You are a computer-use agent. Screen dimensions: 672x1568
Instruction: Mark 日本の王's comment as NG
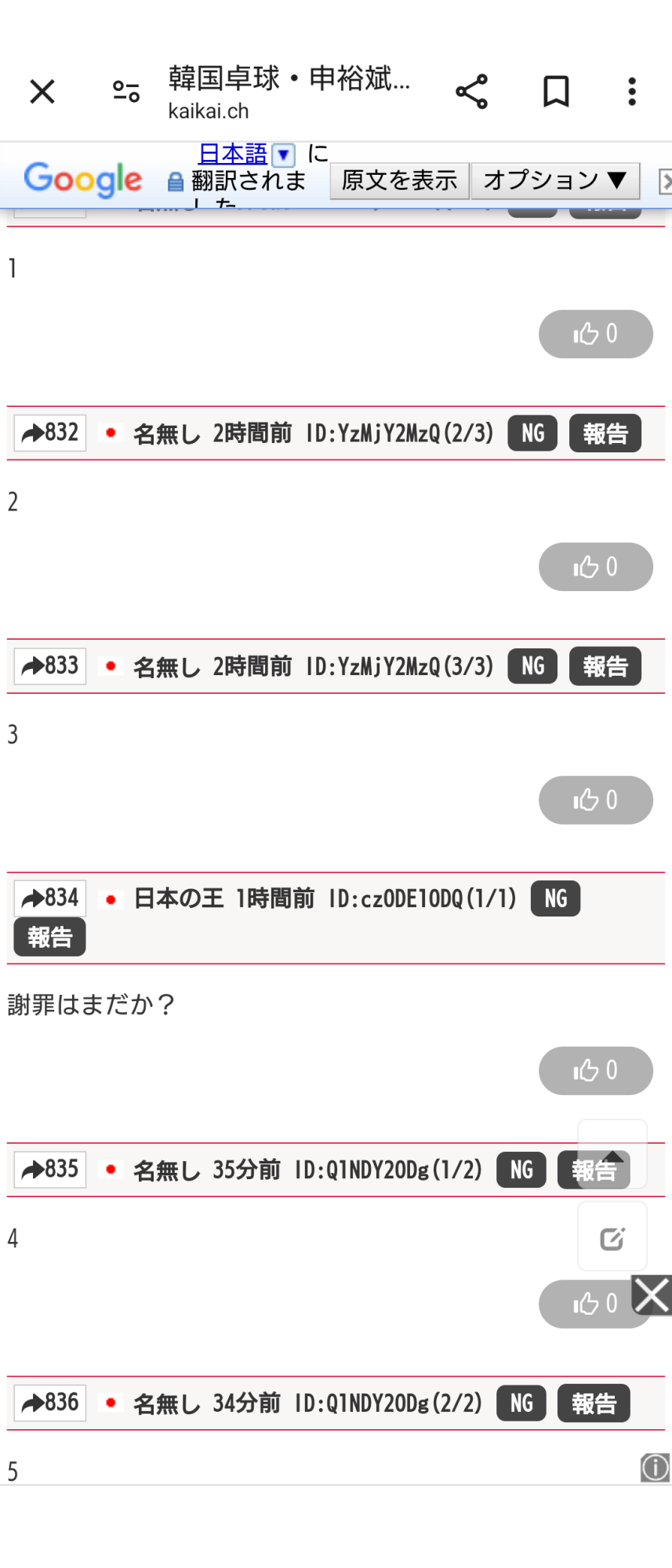click(x=555, y=898)
